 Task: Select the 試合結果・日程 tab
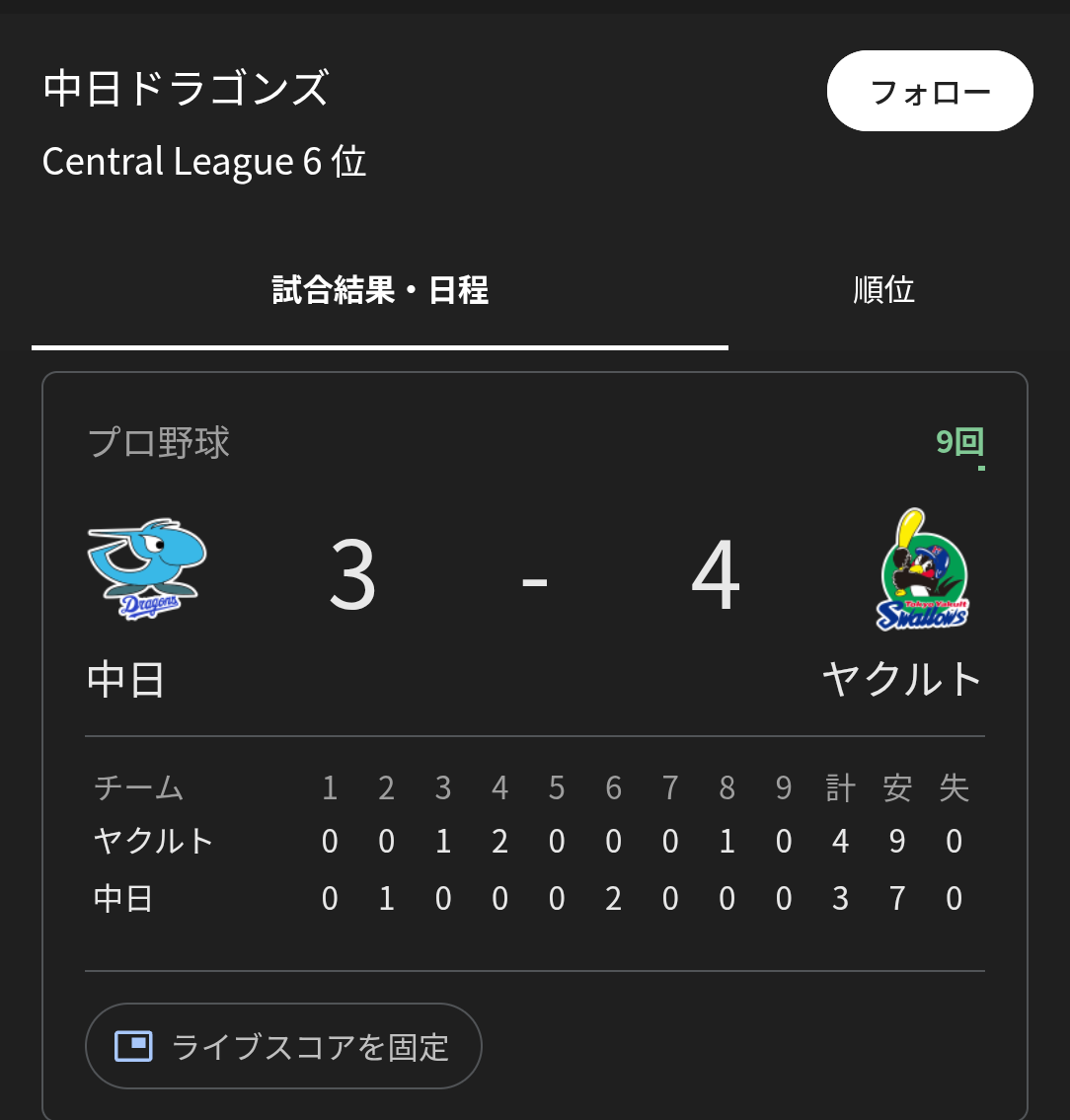[x=380, y=290]
